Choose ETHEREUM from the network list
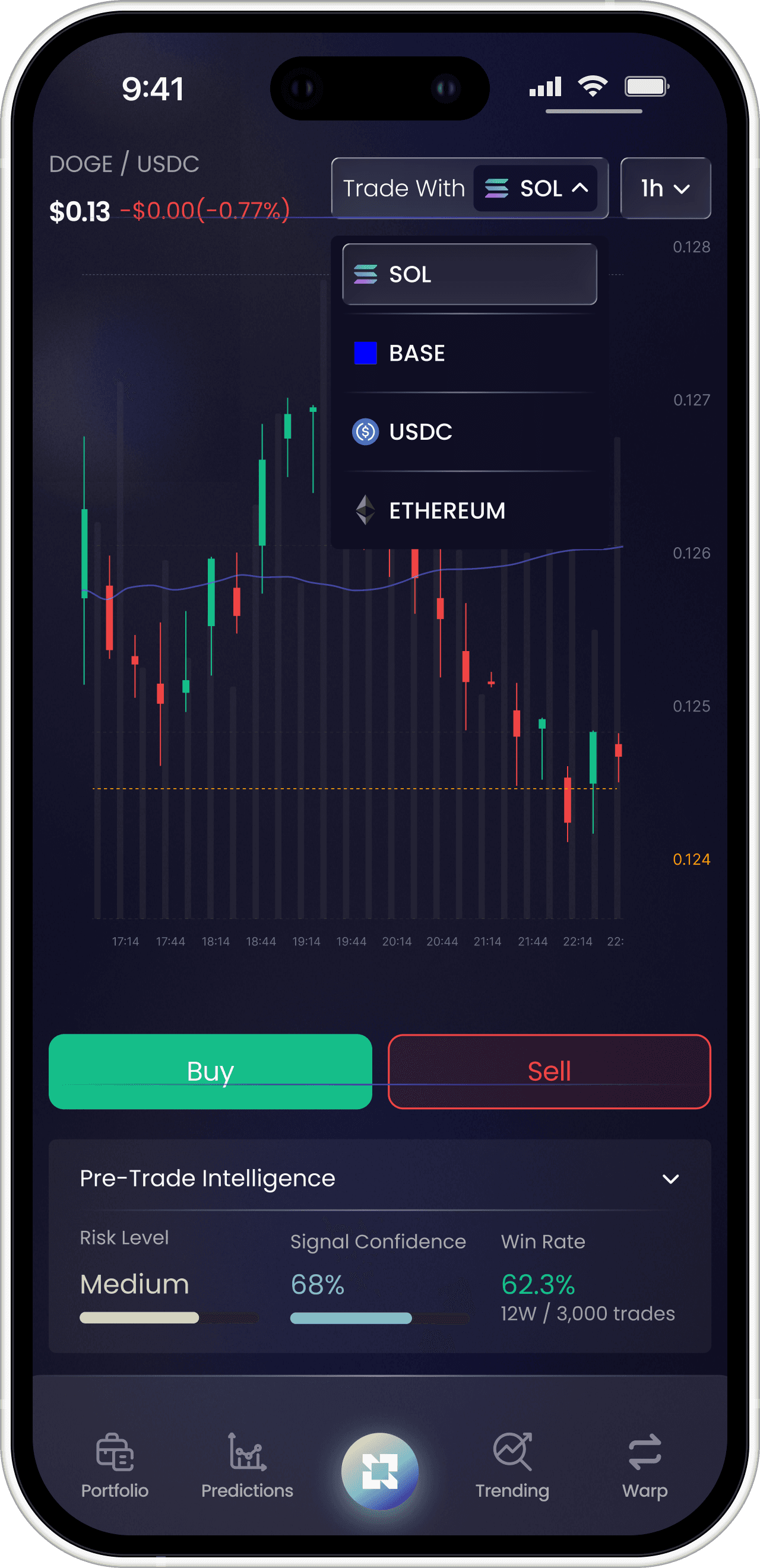760x1568 pixels. 448,510
